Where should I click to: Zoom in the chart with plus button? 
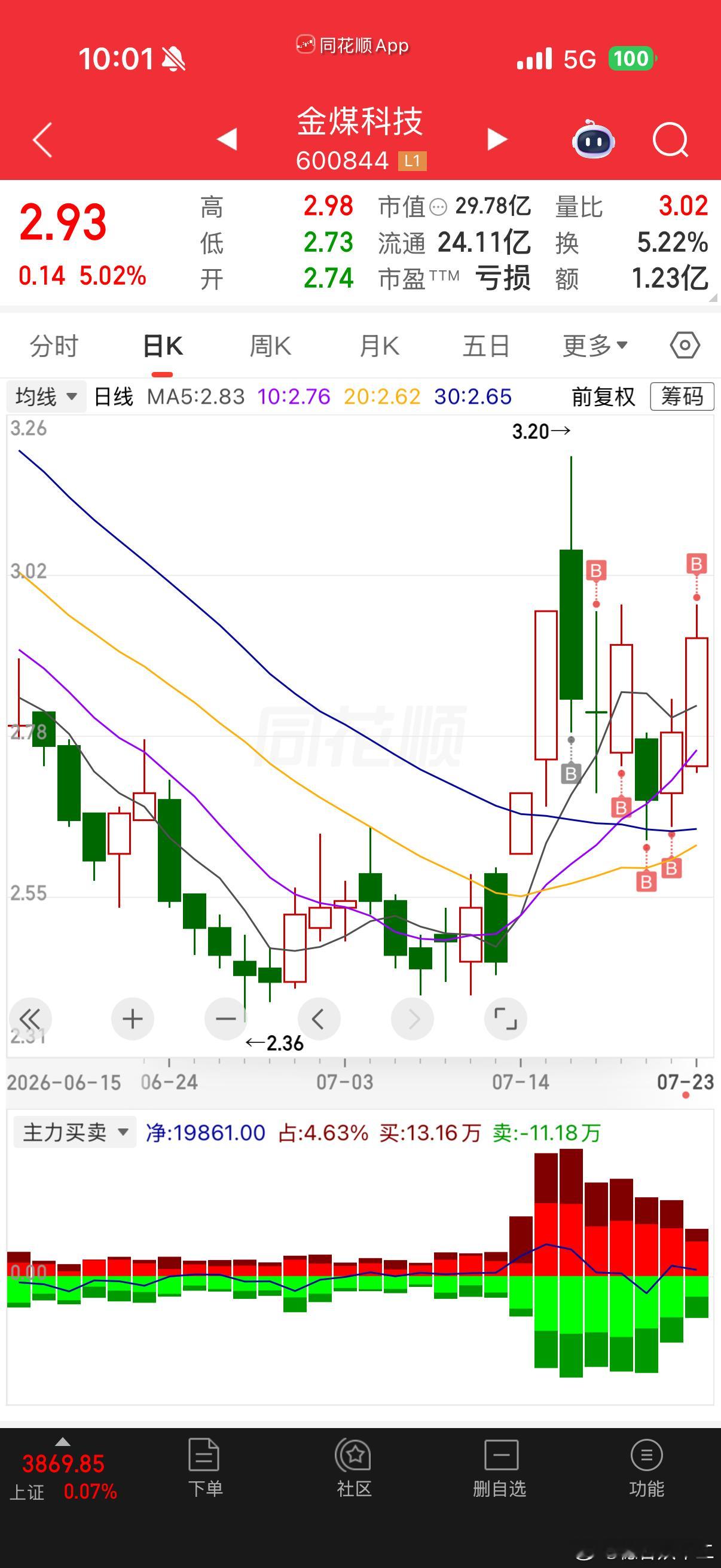tap(133, 1018)
